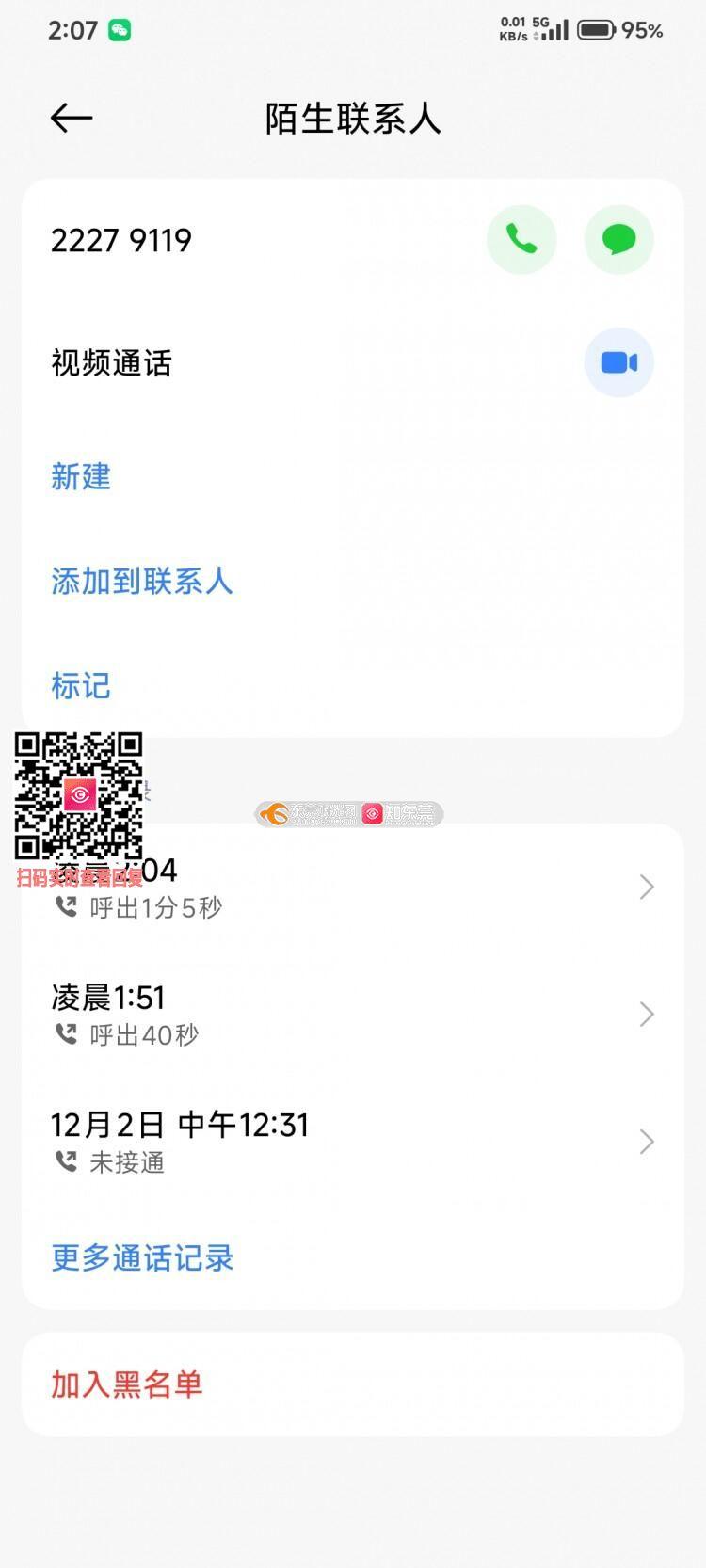Image resolution: width=706 pixels, height=1568 pixels.
Task: Go back from 陌生联系人 screen
Action: pyautogui.click(x=72, y=118)
